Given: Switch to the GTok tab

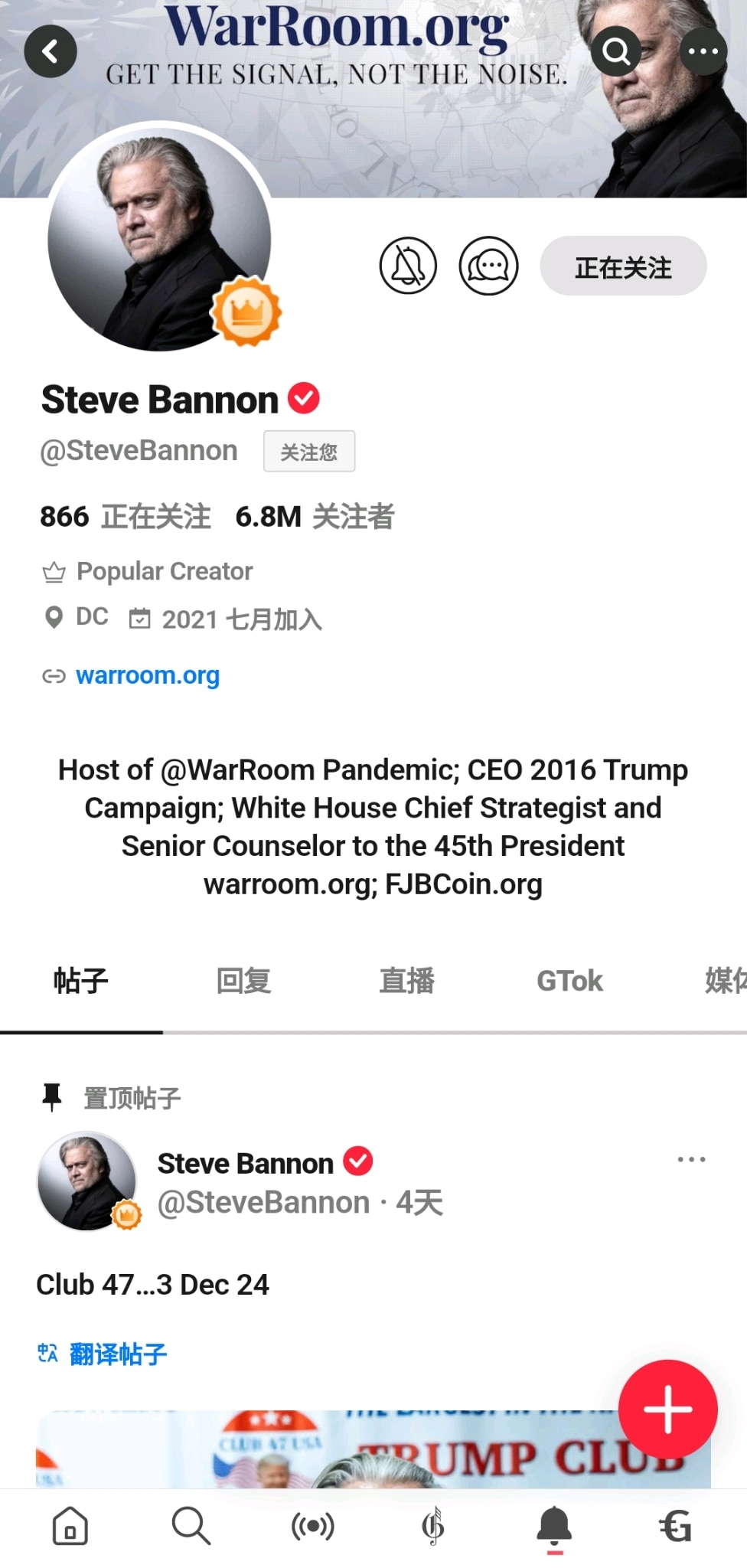Looking at the screenshot, I should (569, 981).
